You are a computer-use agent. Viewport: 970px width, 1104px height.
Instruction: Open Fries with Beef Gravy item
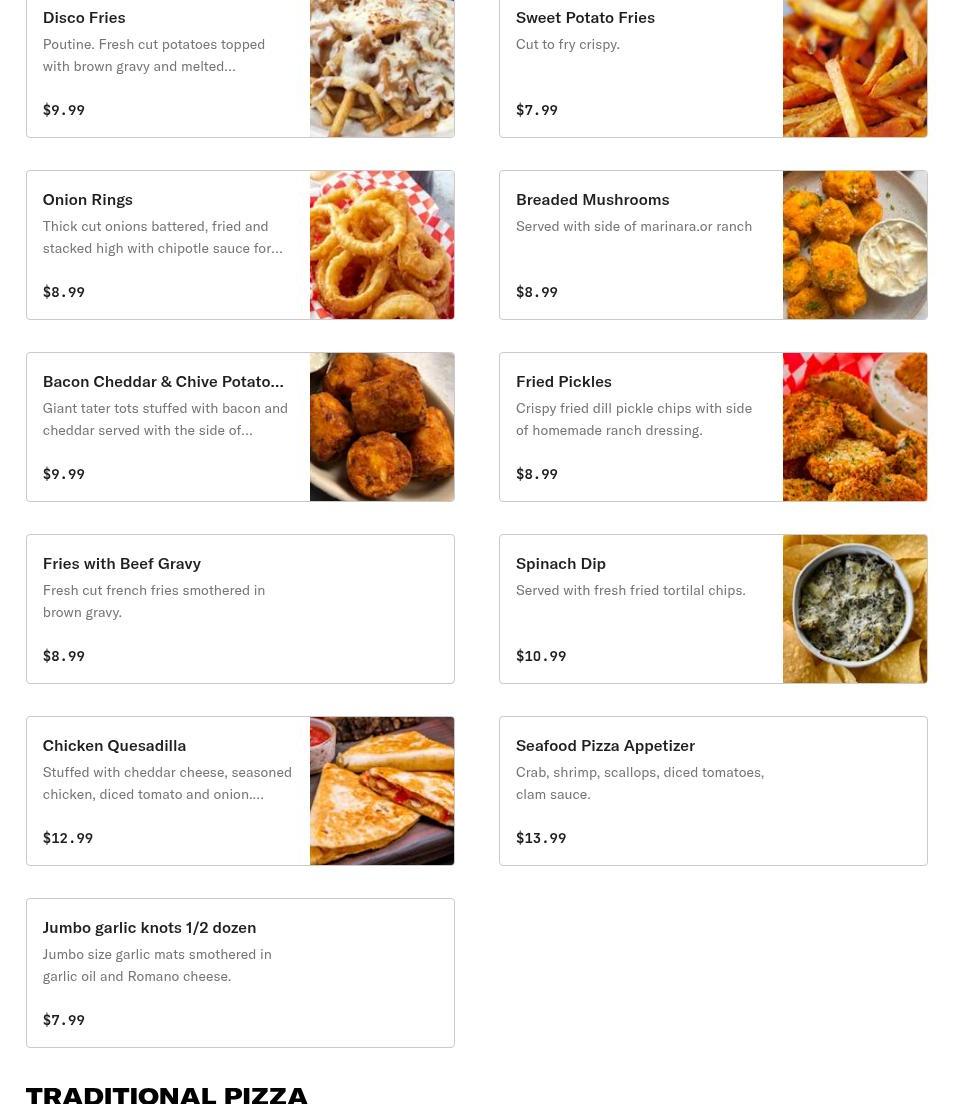coord(240,609)
